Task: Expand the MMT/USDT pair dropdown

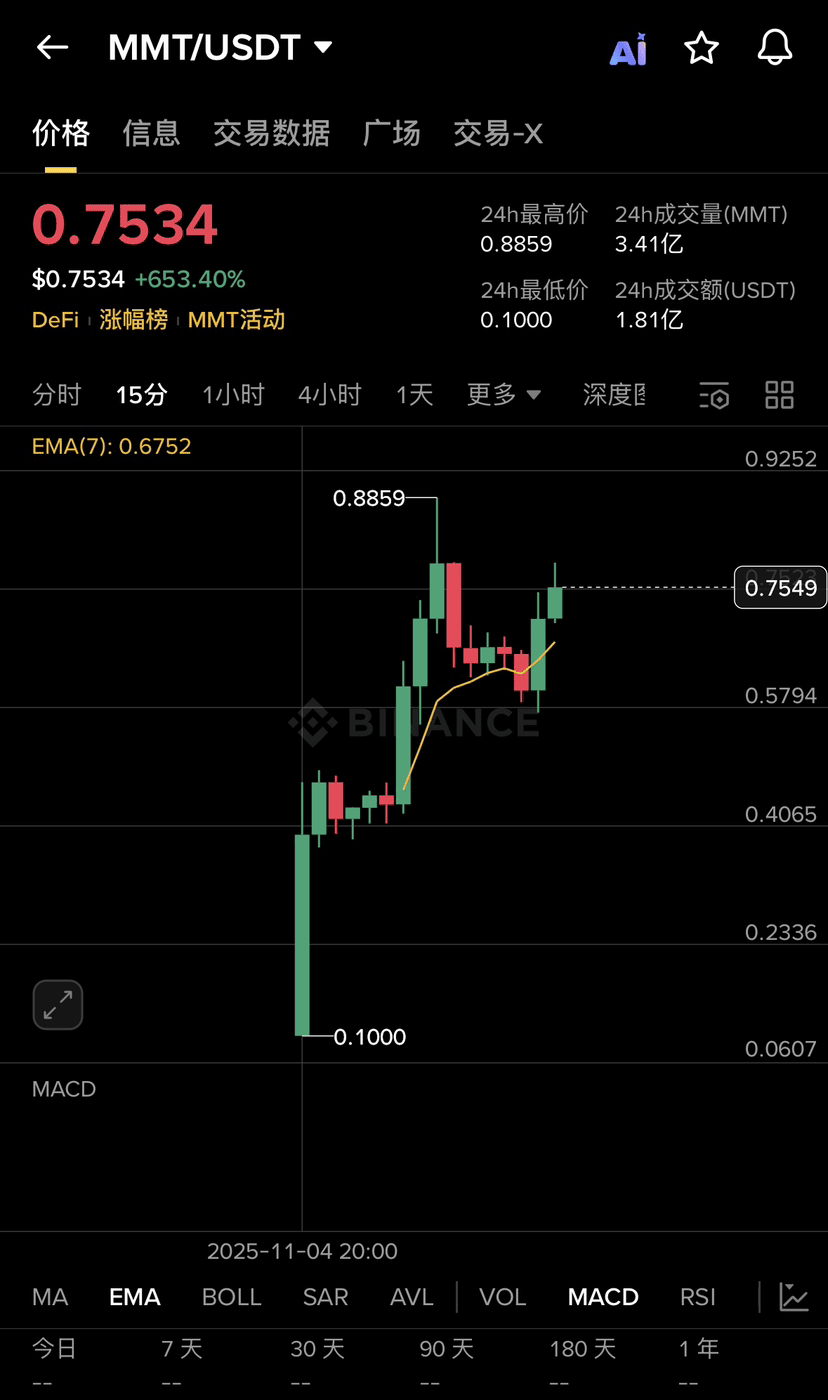Action: pyautogui.click(x=322, y=47)
